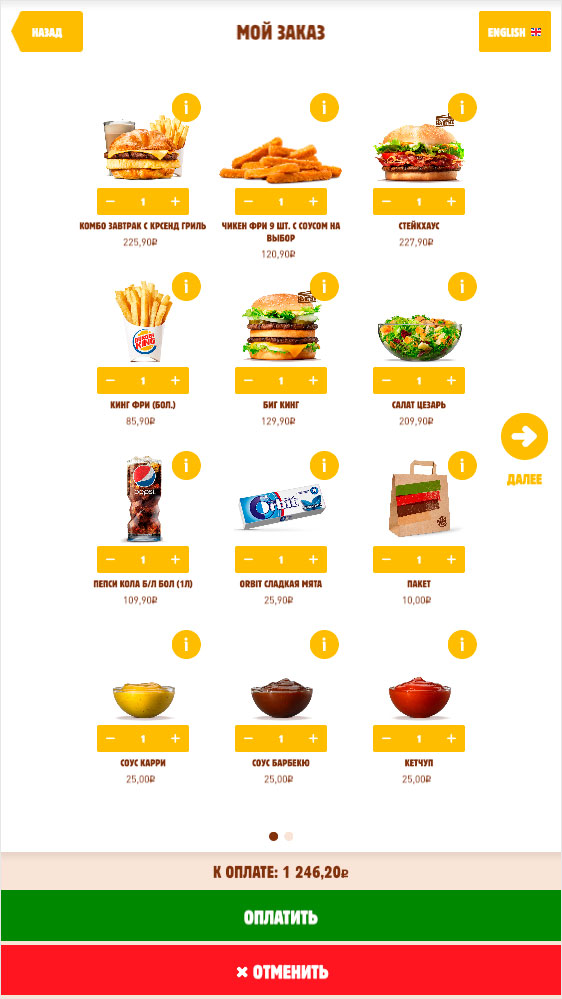Viewport: 562px width, 999px height.
Task: Go back with the НАЗАД button
Action: tap(47, 31)
